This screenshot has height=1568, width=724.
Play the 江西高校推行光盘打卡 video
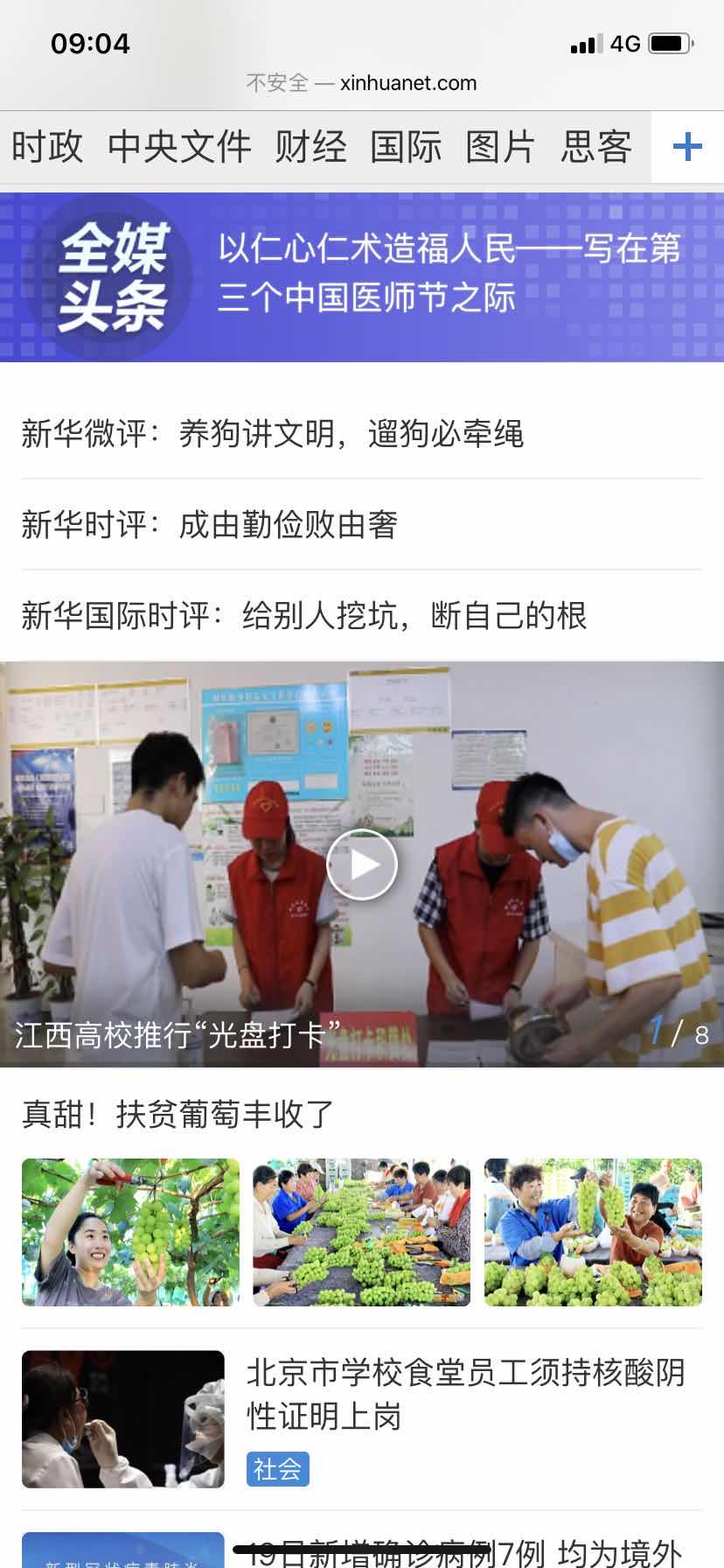(362, 864)
